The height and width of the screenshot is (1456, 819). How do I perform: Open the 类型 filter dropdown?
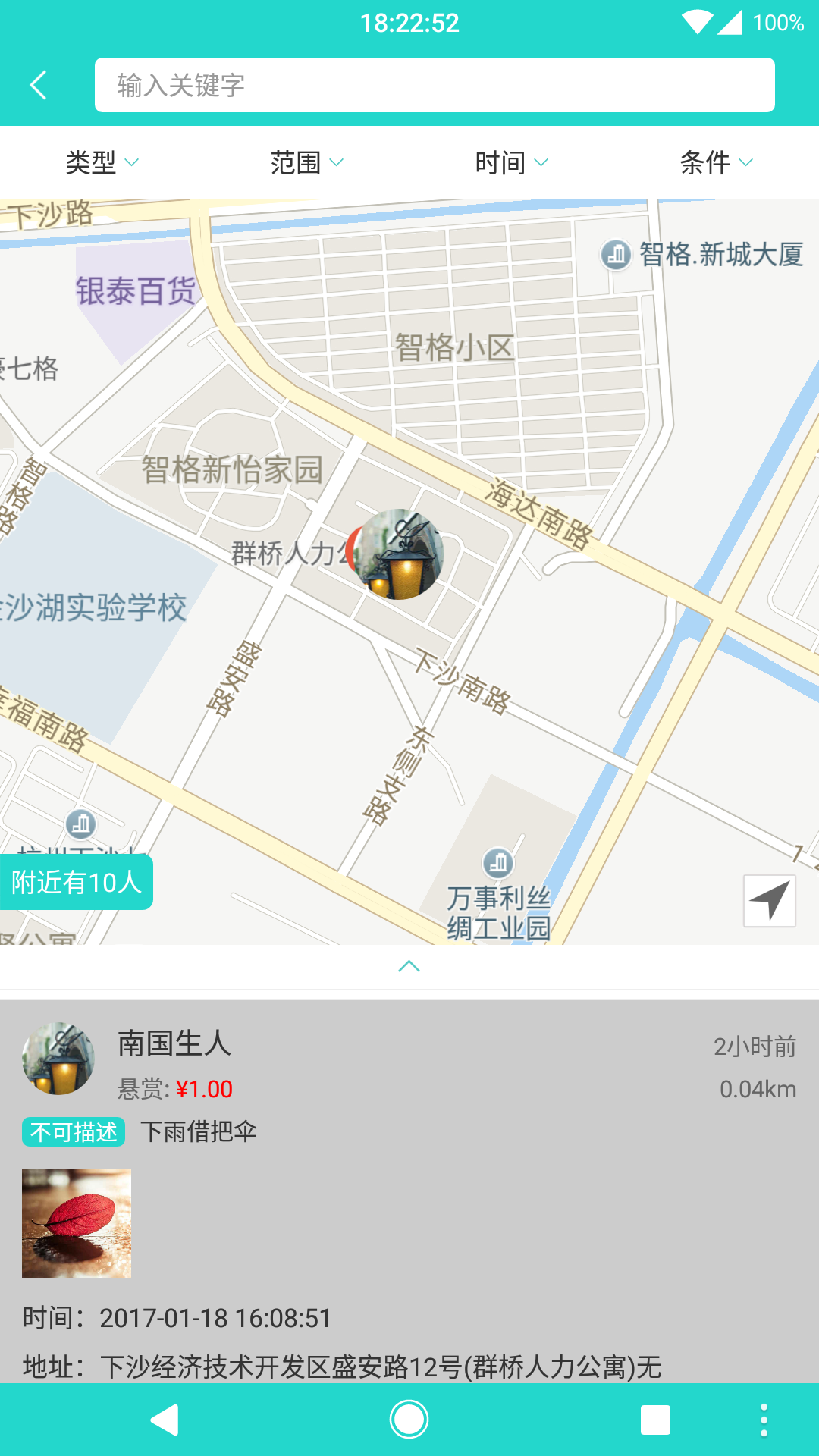tap(102, 162)
